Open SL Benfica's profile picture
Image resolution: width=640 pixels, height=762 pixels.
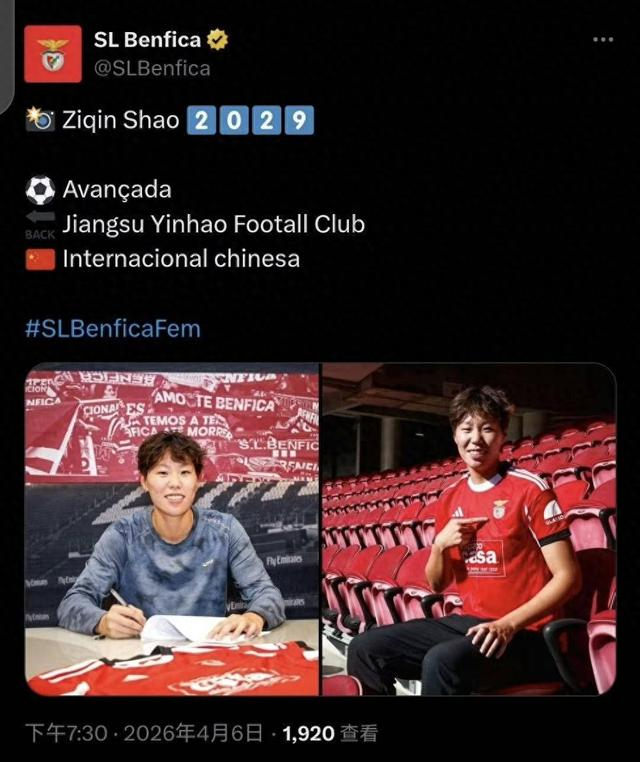[x=53, y=54]
